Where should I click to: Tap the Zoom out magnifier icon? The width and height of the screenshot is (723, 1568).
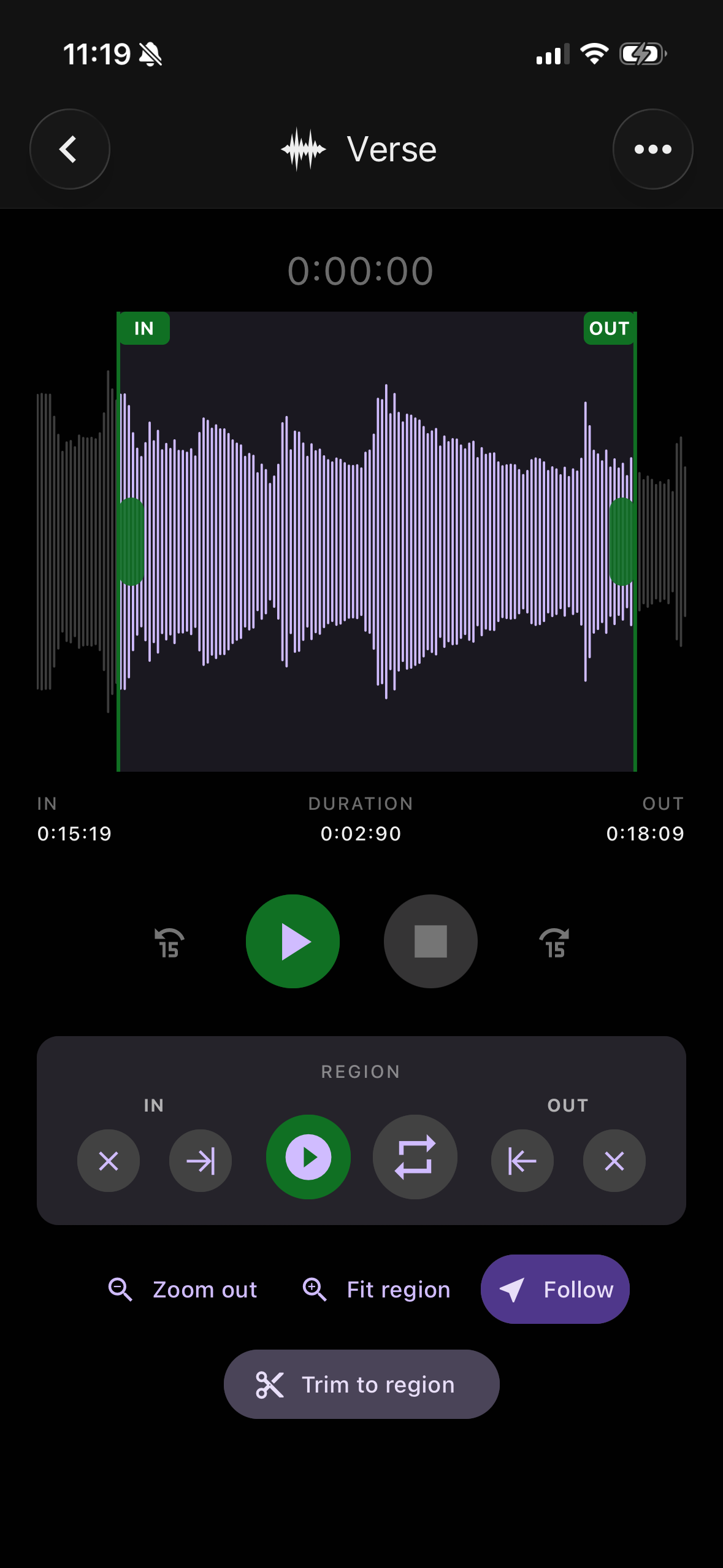120,1289
